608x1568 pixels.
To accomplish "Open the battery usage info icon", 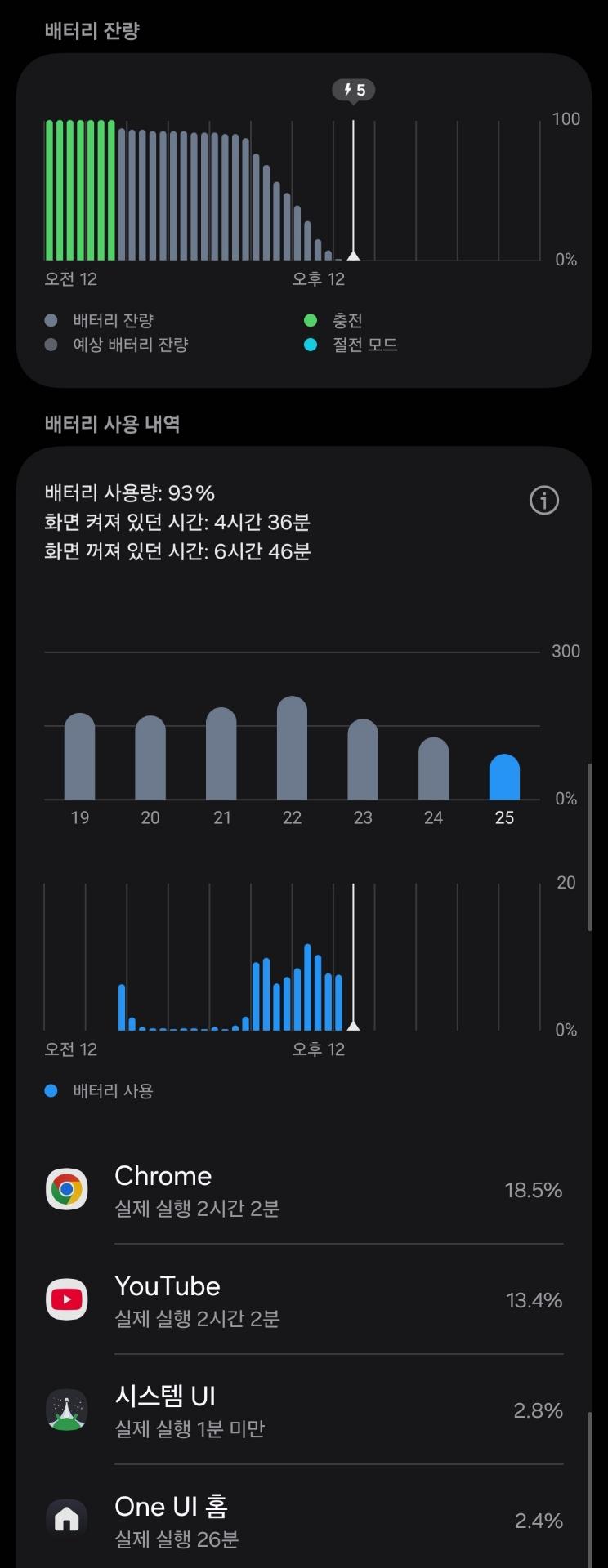I will pyautogui.click(x=544, y=500).
